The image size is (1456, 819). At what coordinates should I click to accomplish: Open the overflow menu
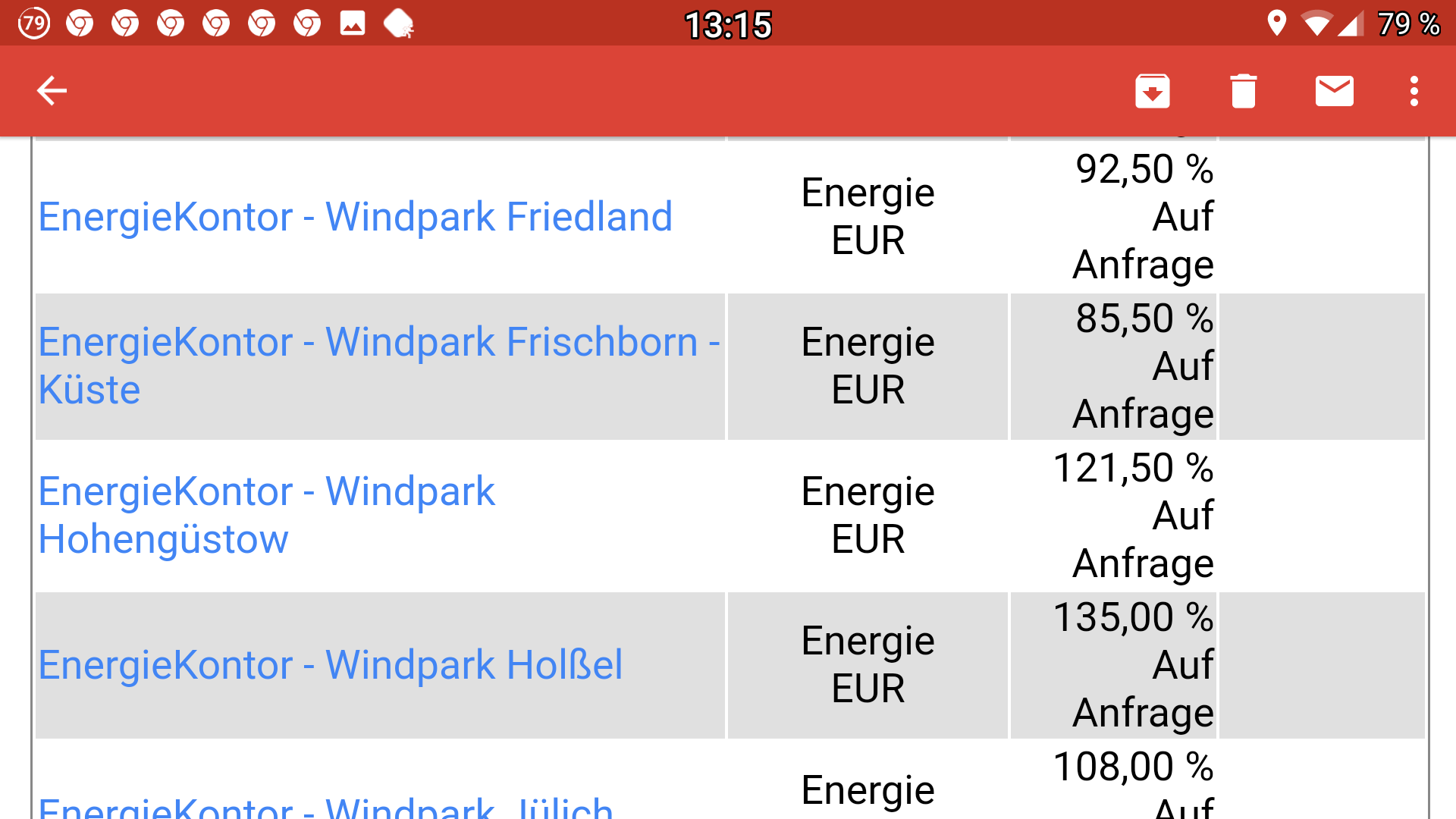(x=1414, y=91)
